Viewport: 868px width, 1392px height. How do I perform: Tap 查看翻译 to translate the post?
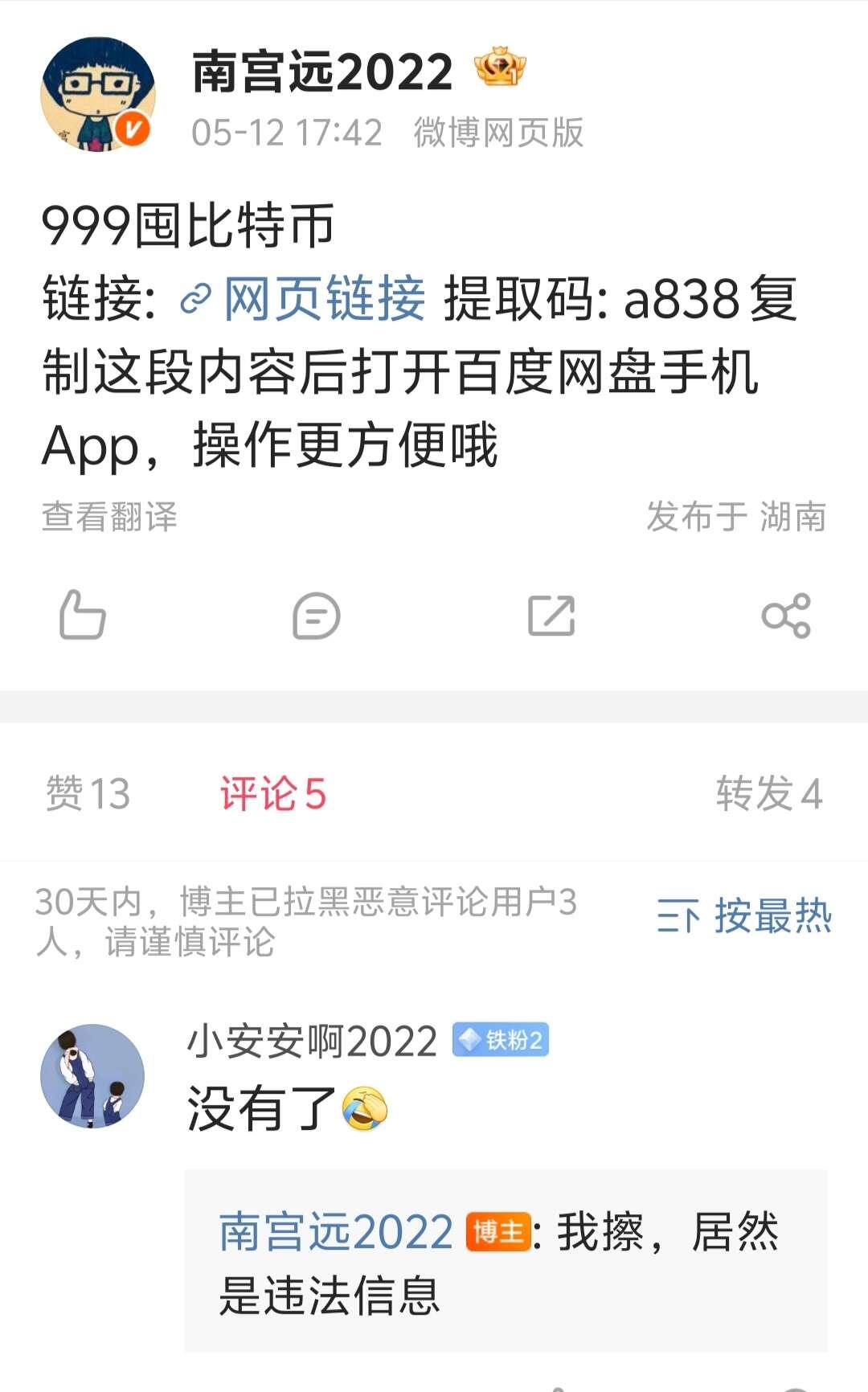[109, 517]
